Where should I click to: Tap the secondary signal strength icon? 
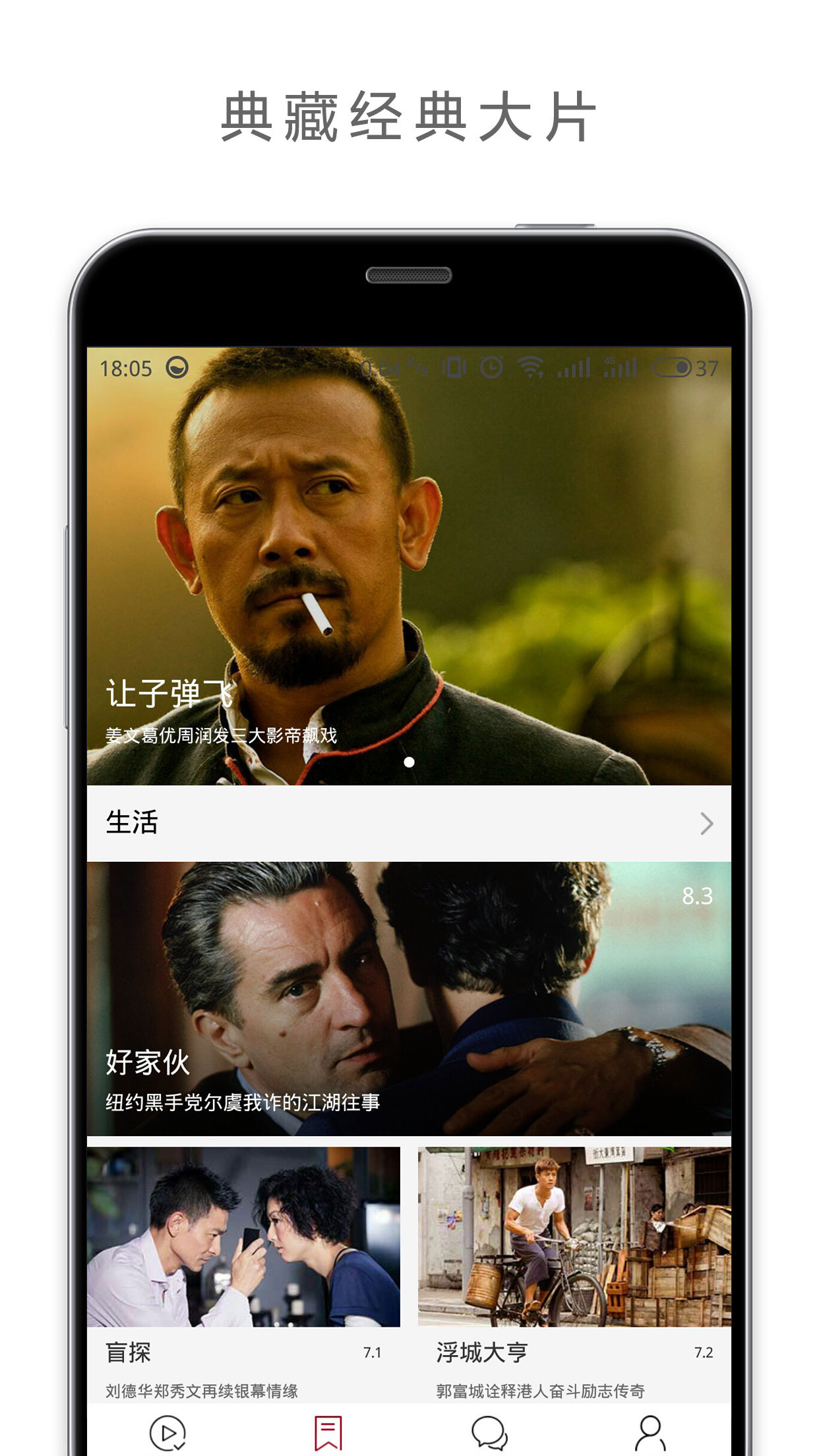click(572, 369)
